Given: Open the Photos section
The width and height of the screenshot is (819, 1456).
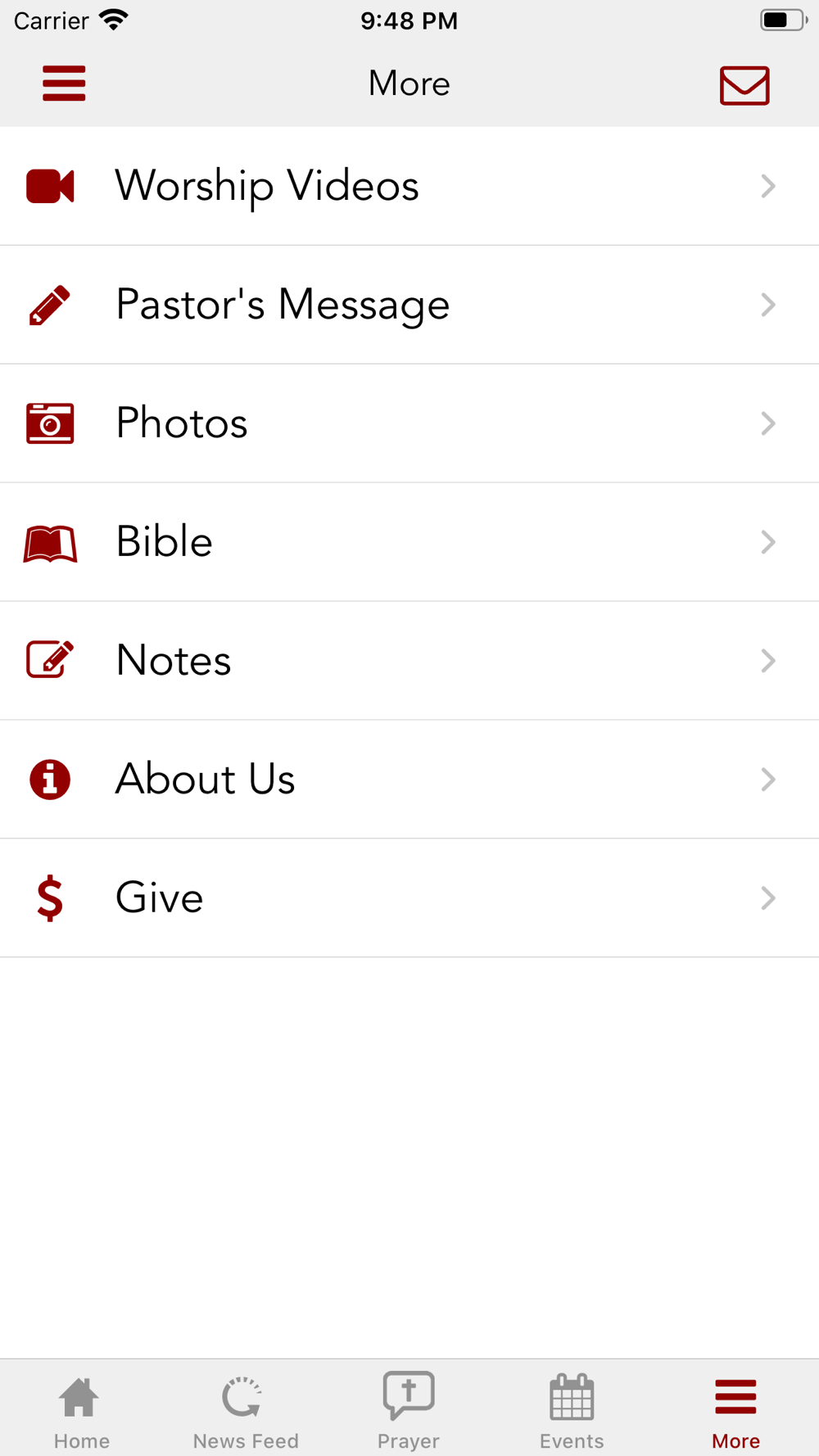Looking at the screenshot, I should (409, 423).
